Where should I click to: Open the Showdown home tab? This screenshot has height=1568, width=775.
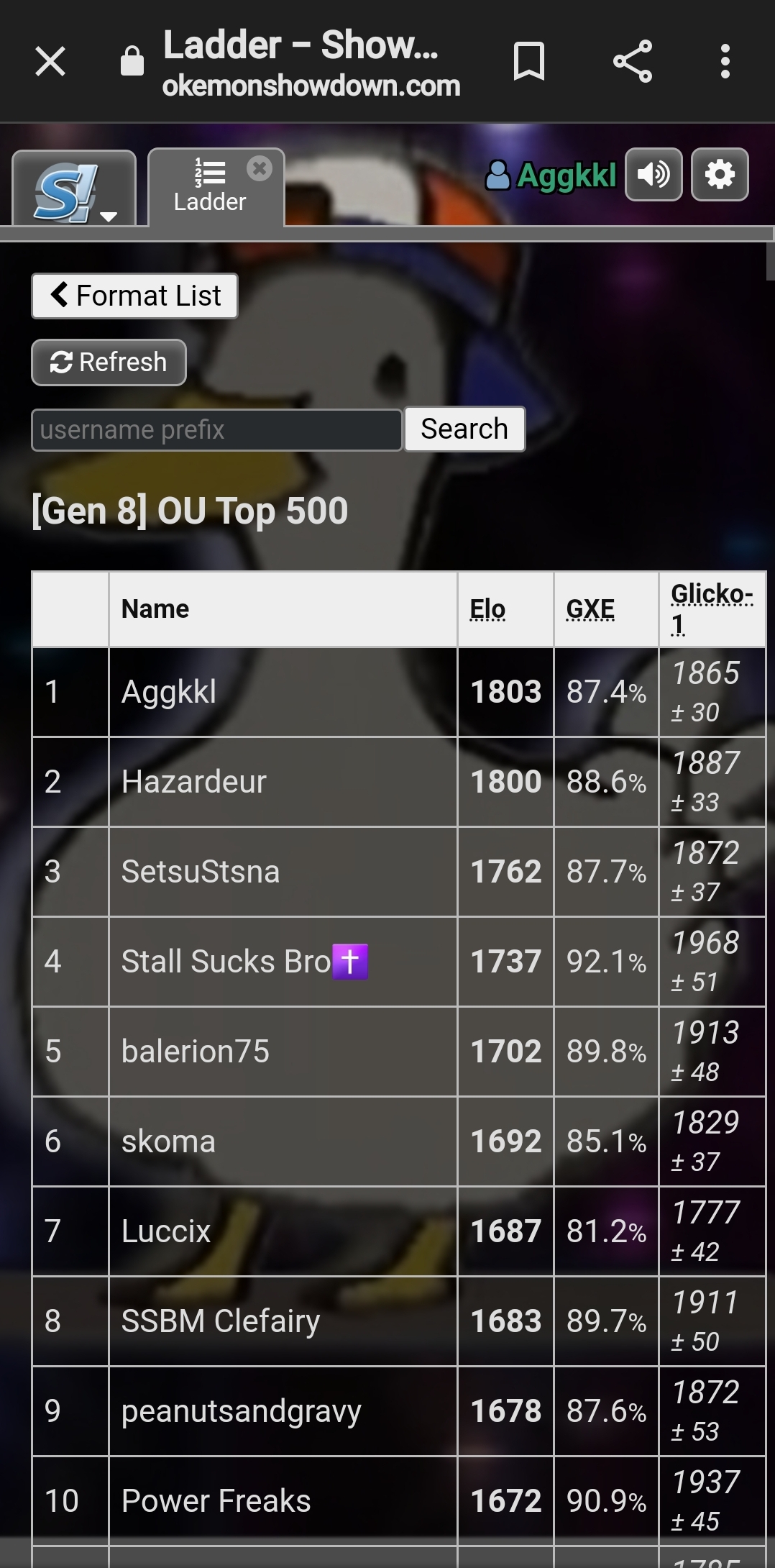point(73,191)
